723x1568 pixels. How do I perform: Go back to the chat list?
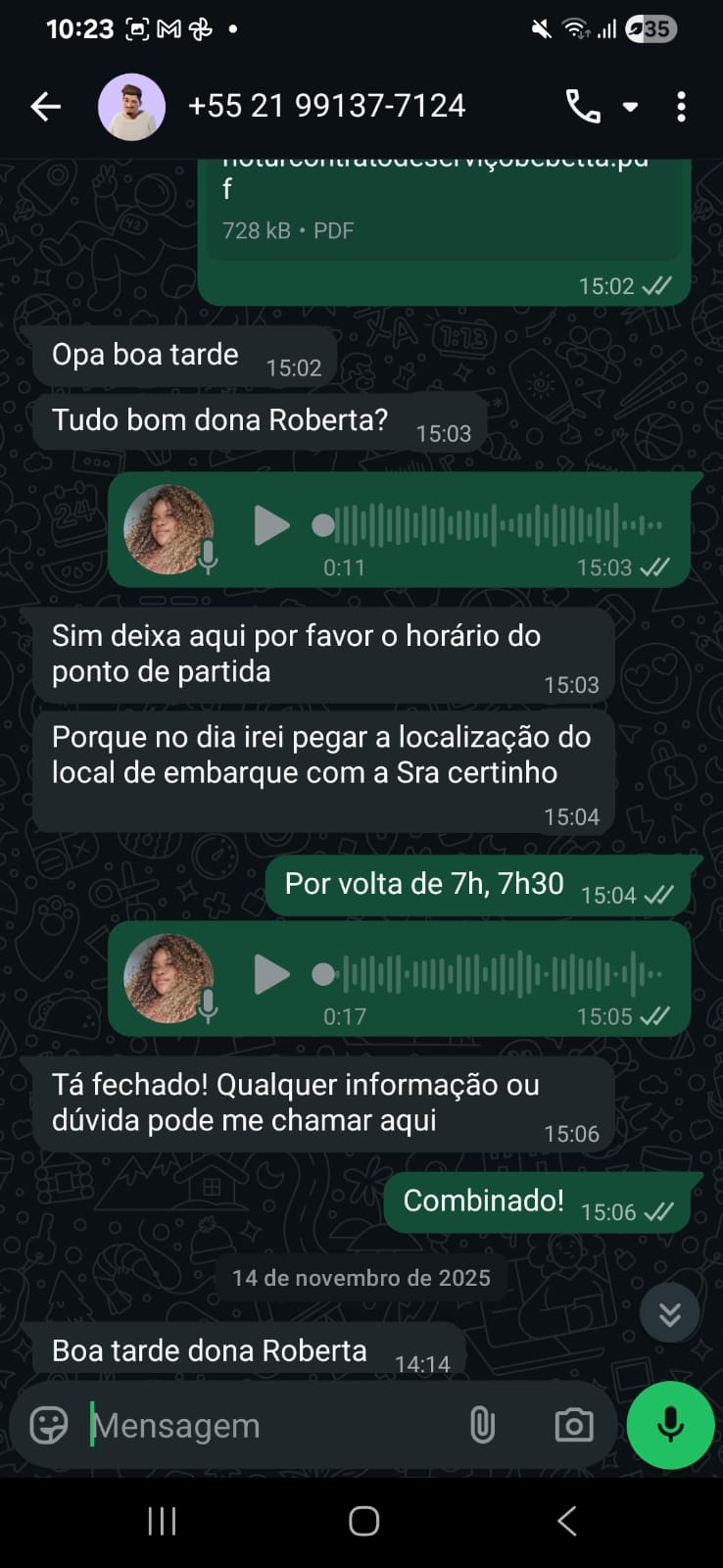(x=45, y=107)
